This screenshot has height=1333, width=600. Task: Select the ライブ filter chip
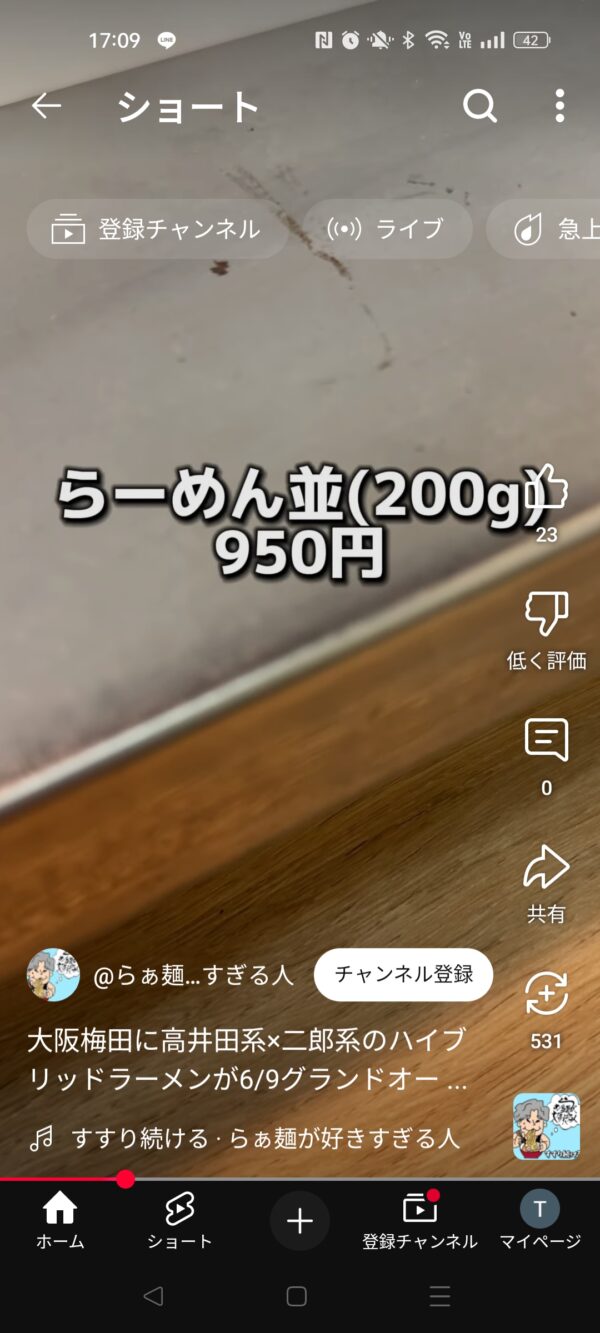[x=387, y=229]
